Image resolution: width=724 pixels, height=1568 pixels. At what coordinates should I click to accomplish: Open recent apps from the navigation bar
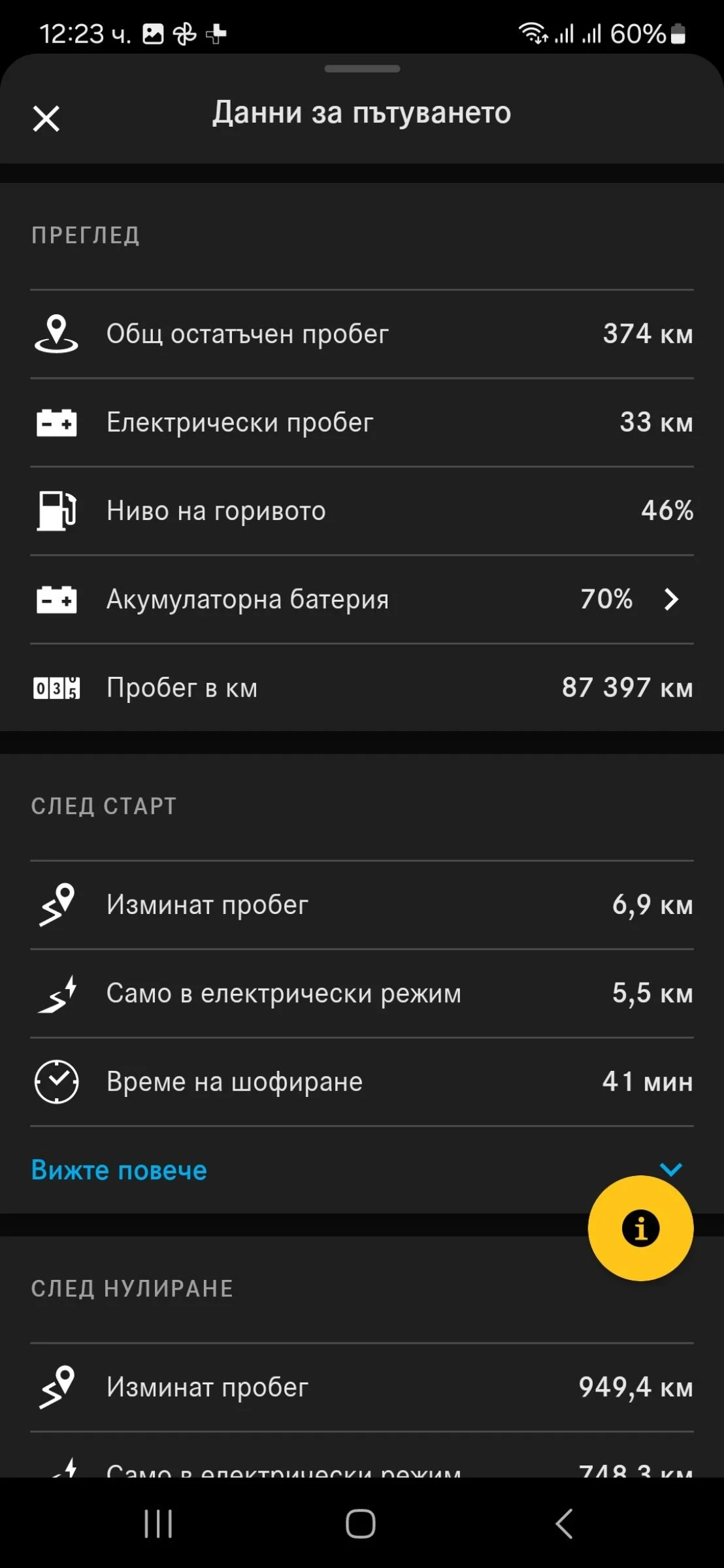(x=158, y=1524)
